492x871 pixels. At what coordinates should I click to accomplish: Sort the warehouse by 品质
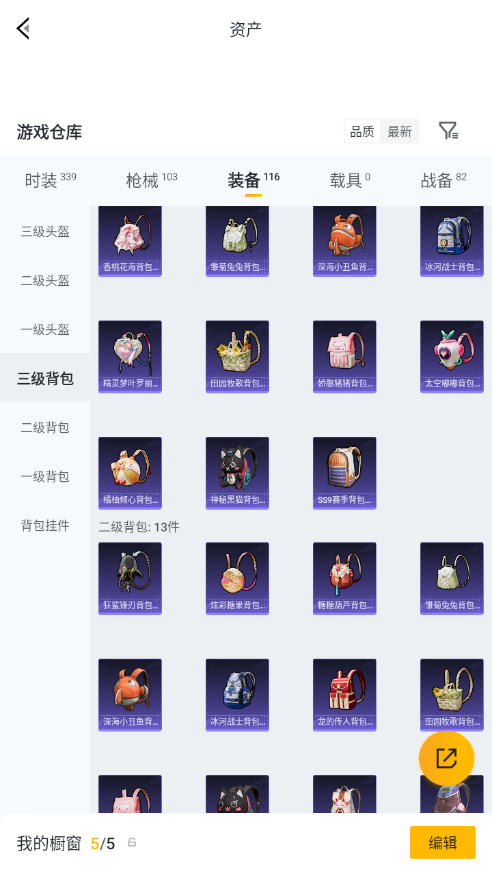363,132
